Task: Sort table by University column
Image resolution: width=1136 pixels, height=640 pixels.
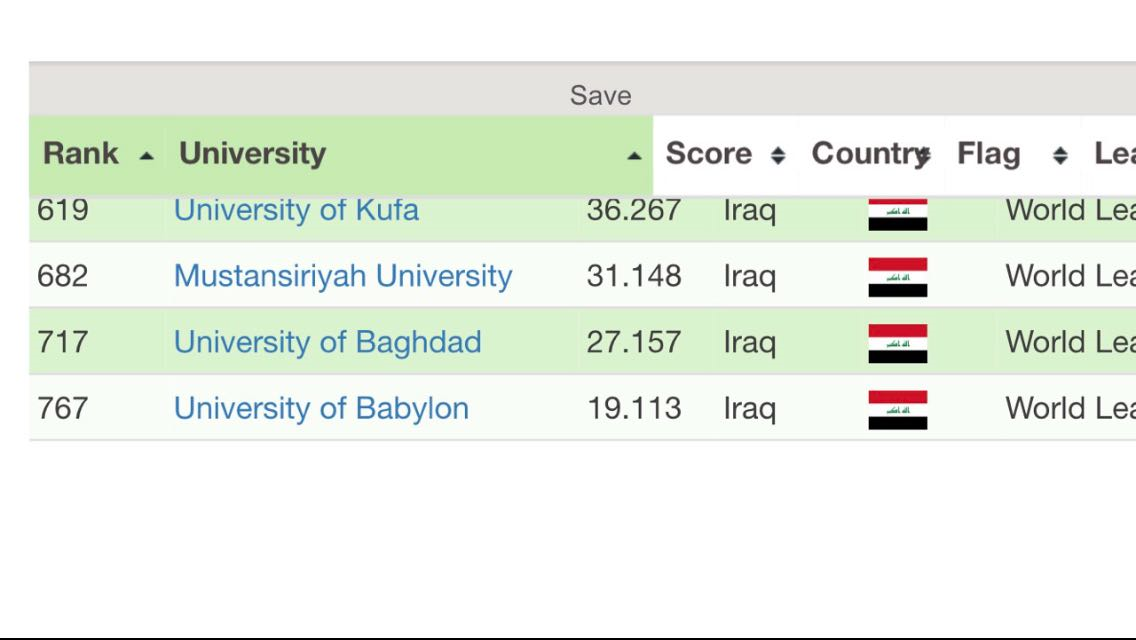Action: click(x=408, y=154)
